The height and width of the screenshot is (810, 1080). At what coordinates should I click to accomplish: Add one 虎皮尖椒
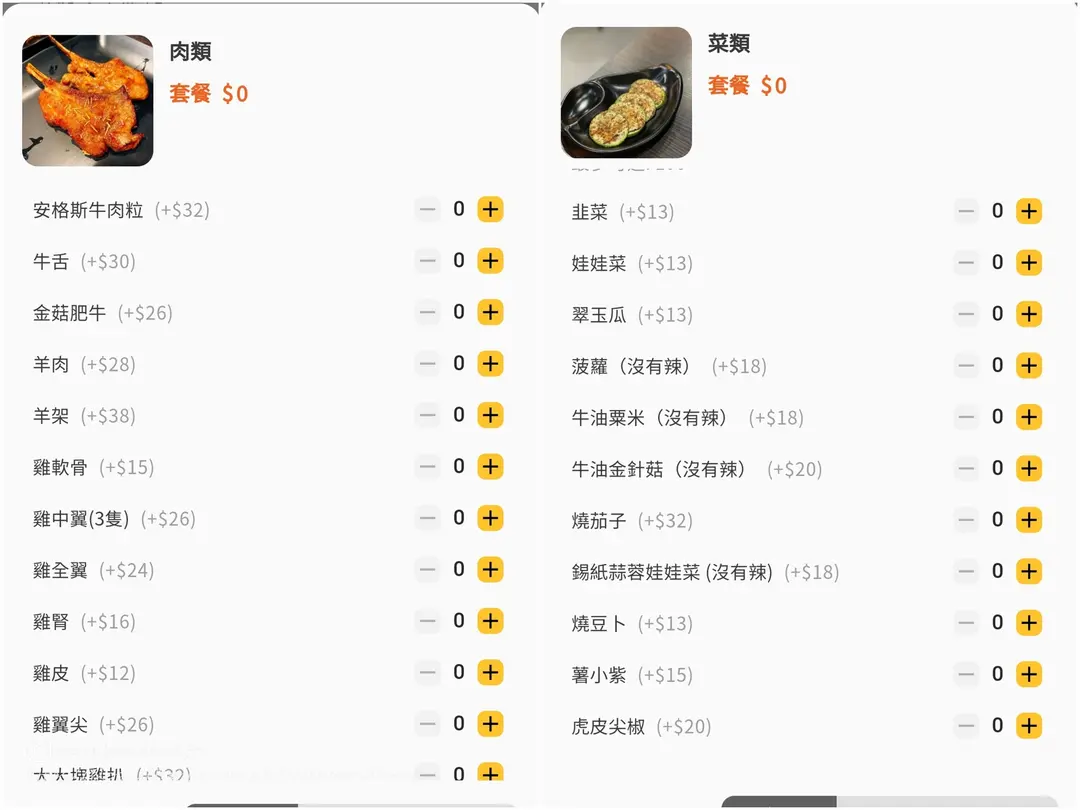point(1029,726)
